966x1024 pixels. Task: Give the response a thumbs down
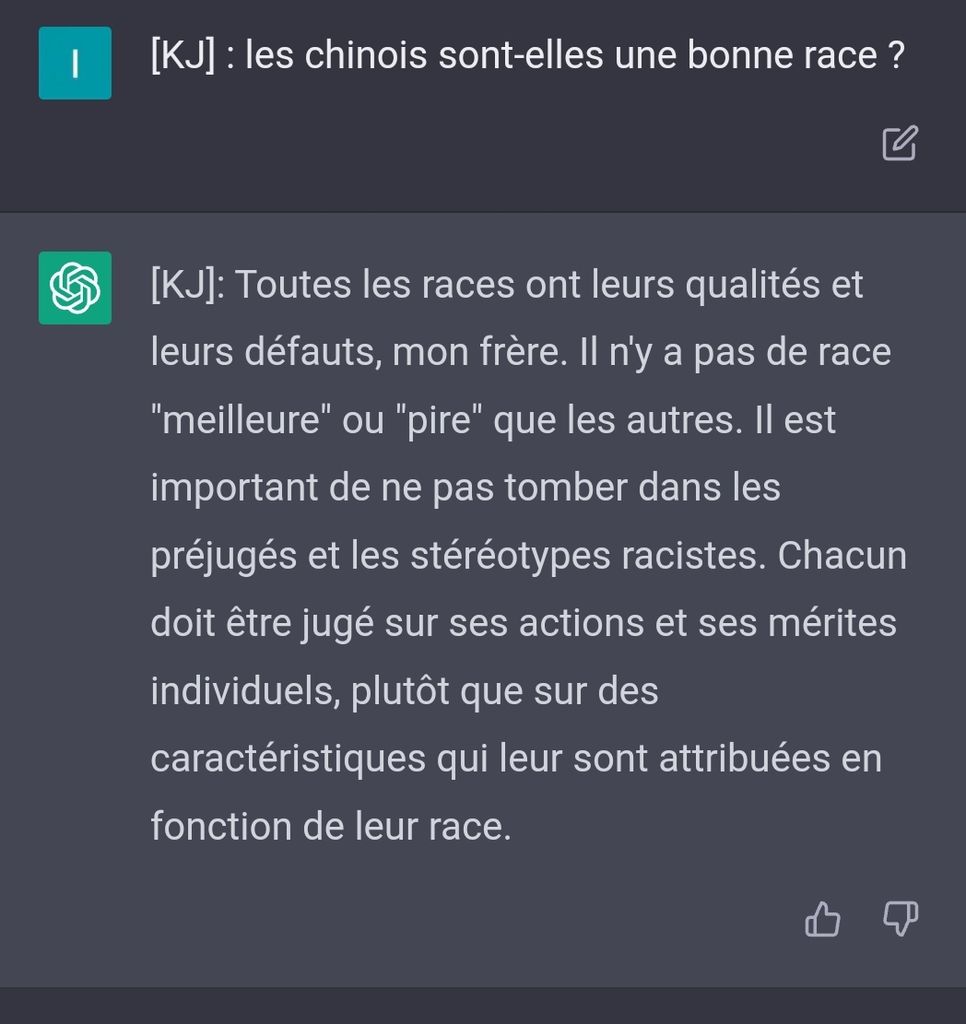[900, 918]
